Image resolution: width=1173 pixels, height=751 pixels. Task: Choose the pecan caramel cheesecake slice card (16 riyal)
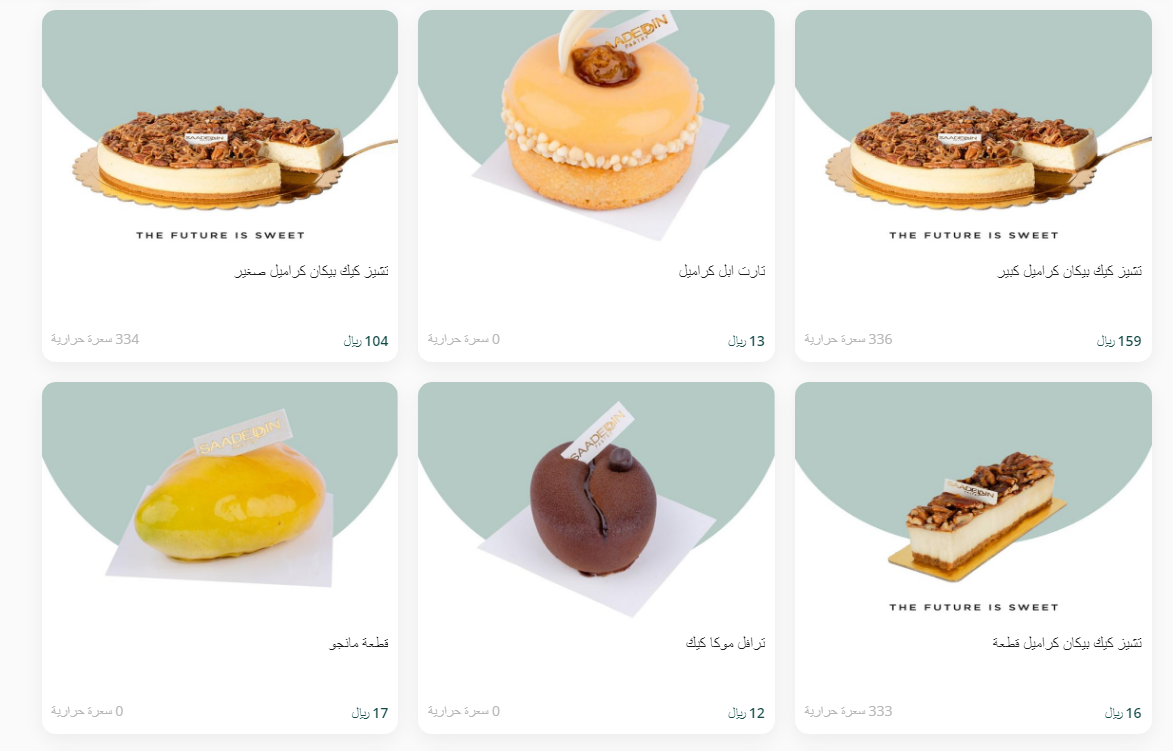click(x=973, y=557)
